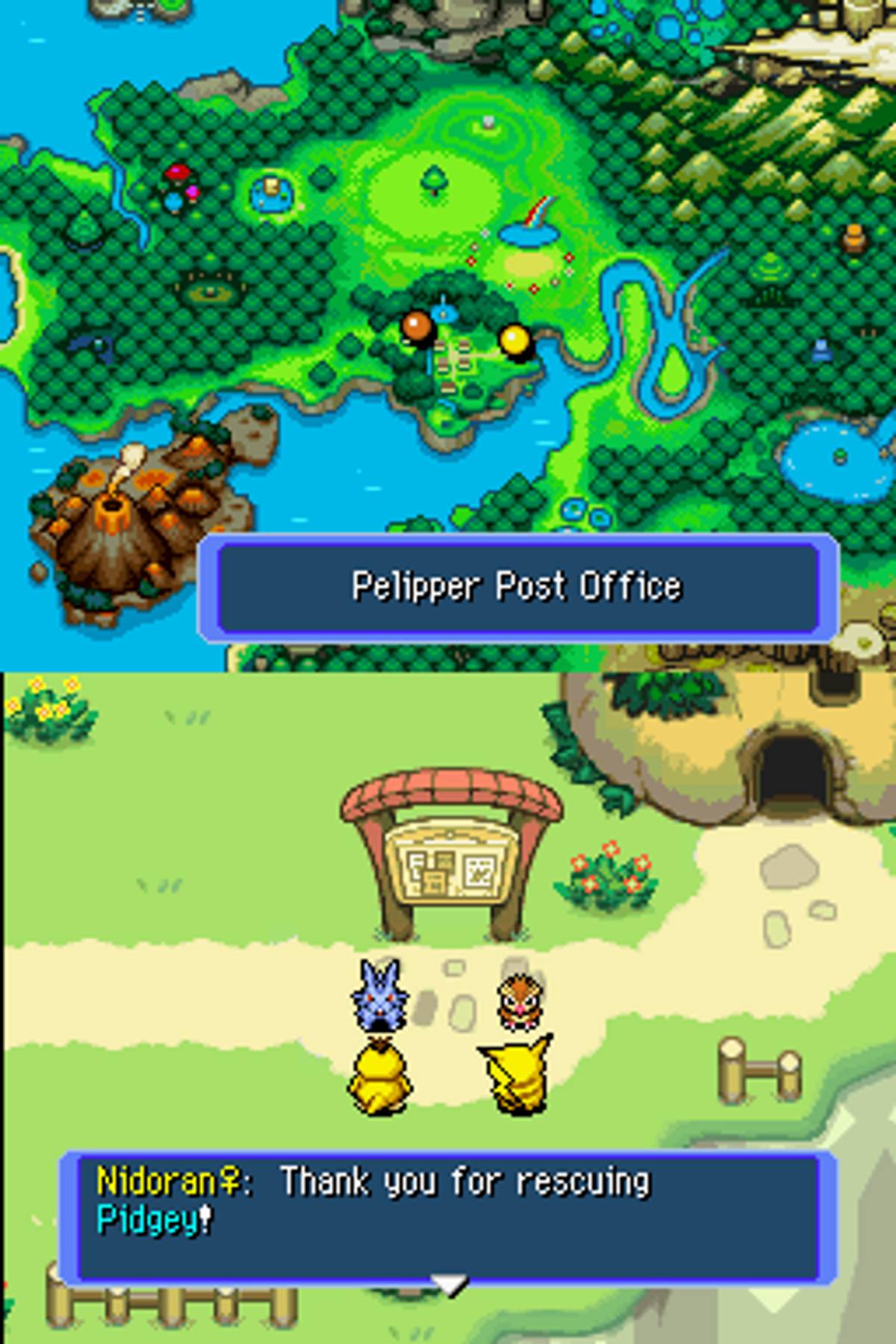Advance Nidoran's thank-you dialogue box
896x1344 pixels.
[x=448, y=1219]
